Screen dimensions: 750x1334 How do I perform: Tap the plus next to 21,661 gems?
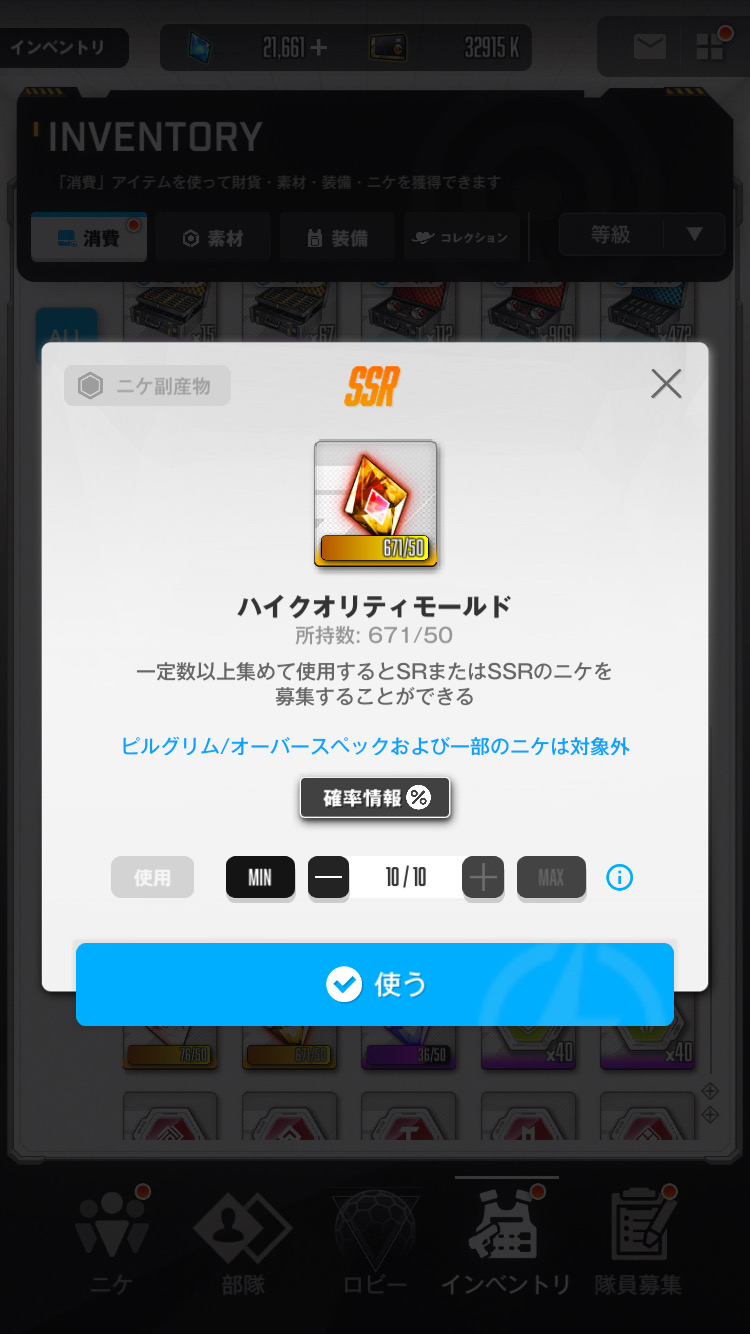click(x=318, y=47)
